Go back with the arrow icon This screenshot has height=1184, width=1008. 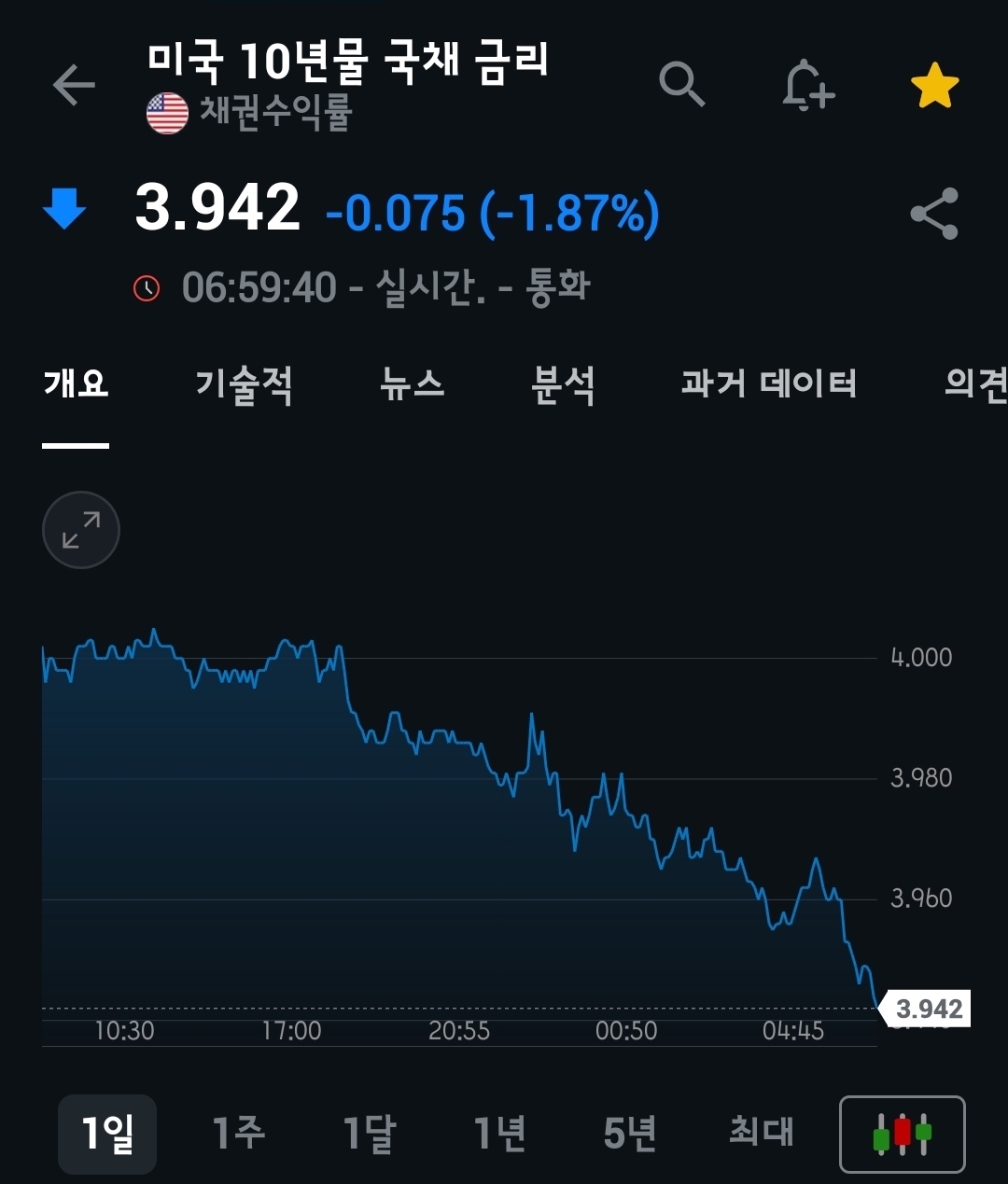point(75,86)
